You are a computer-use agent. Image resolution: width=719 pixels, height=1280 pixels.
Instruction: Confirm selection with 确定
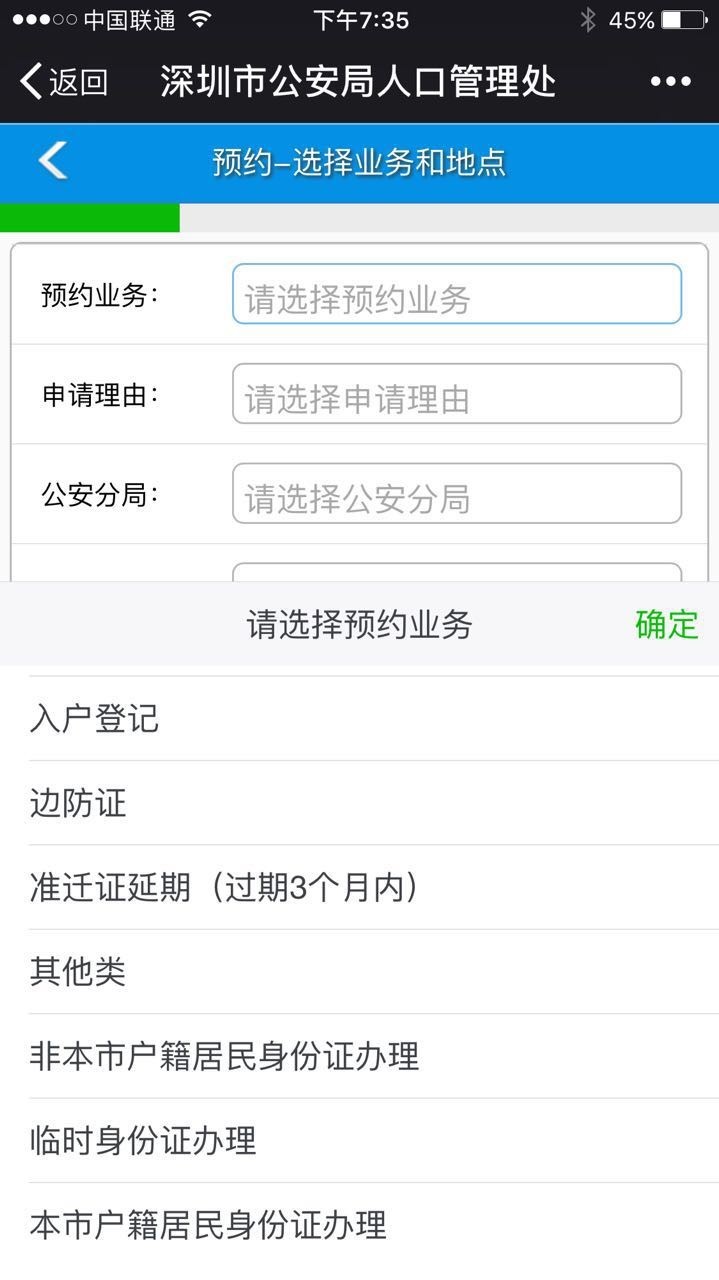tap(666, 625)
